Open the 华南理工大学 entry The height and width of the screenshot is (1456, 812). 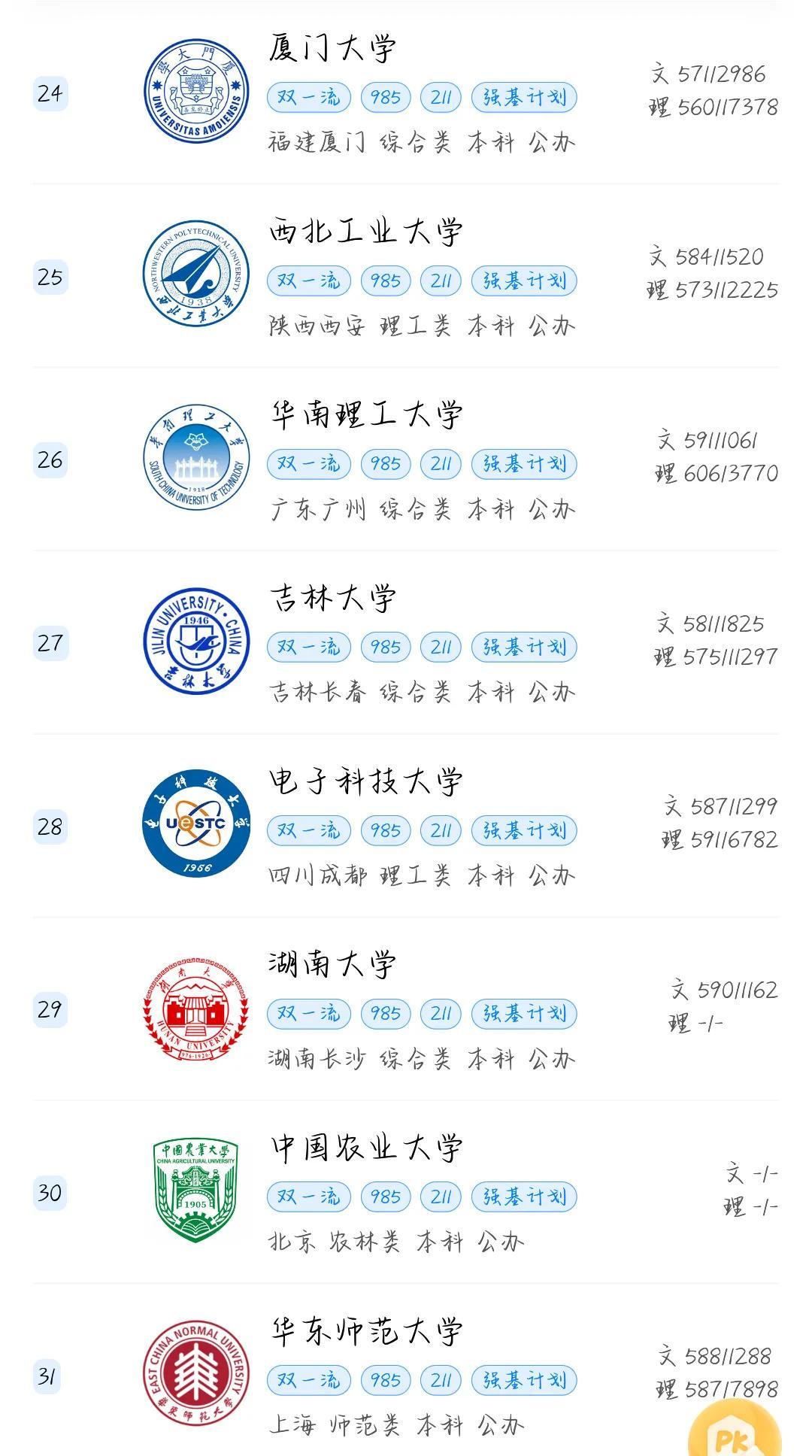point(365,415)
